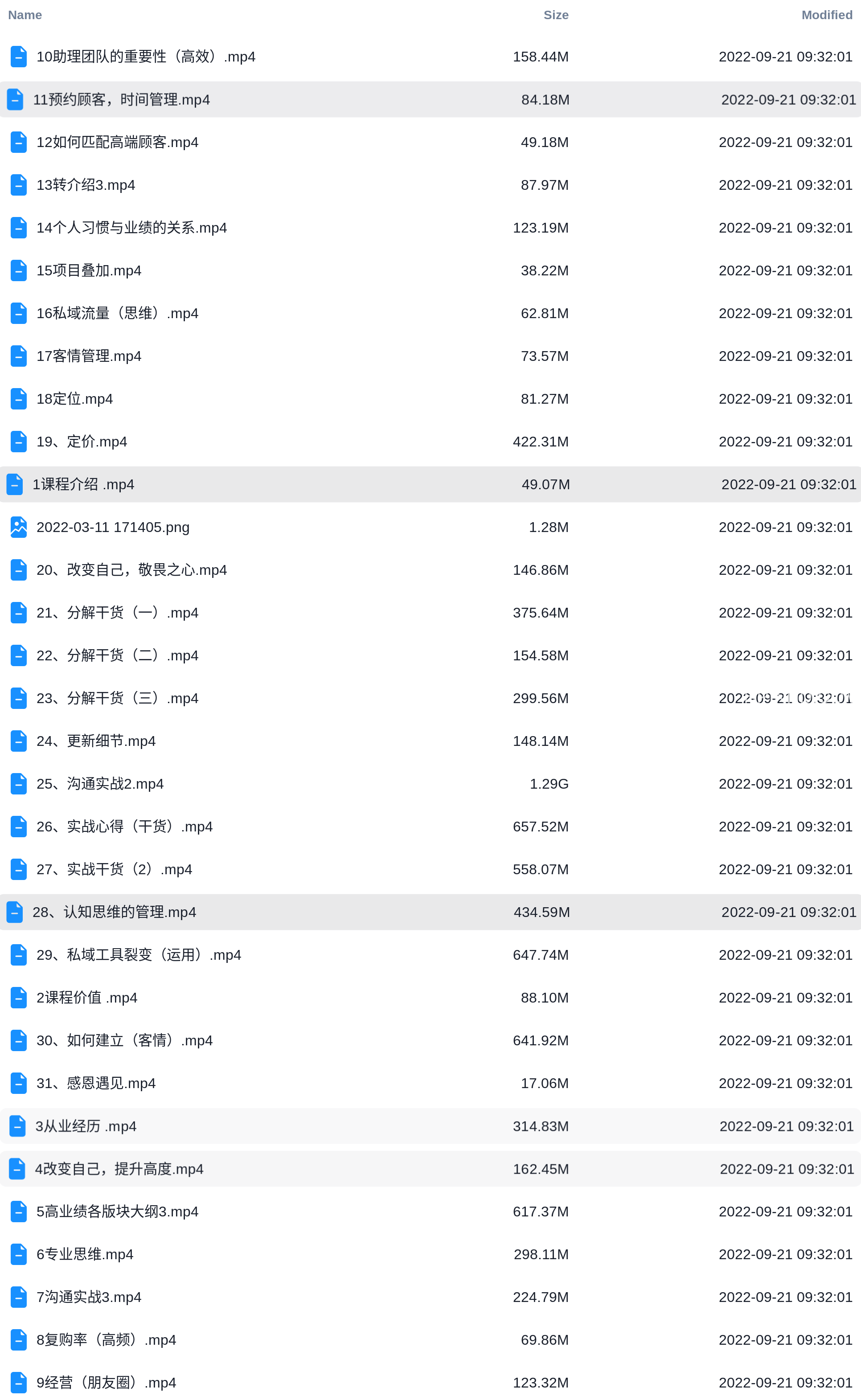Sort files by the Size column
This screenshot has height=1400, width=861.
click(556, 15)
